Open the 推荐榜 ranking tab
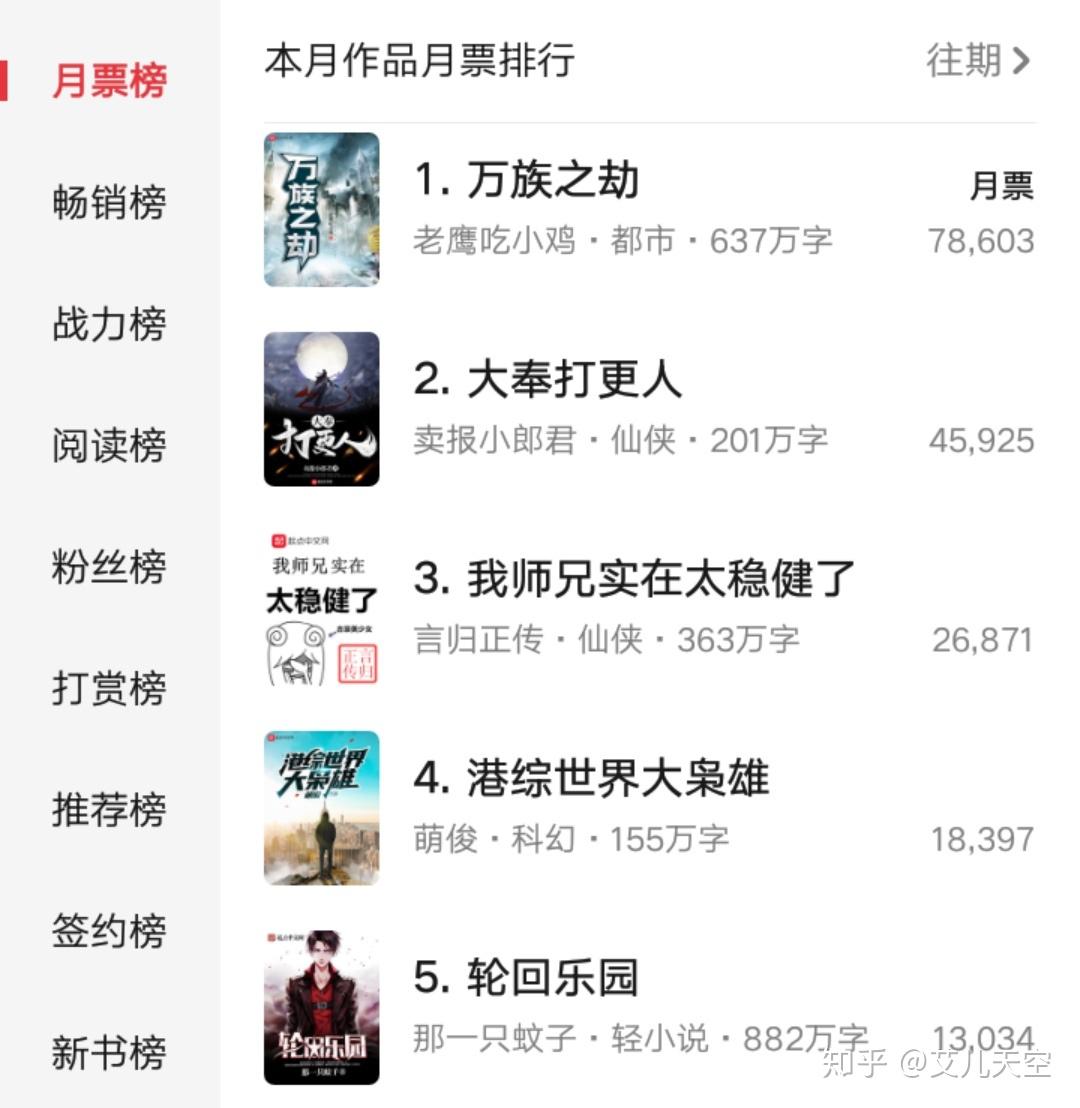This screenshot has width=1080, height=1108. click(109, 809)
